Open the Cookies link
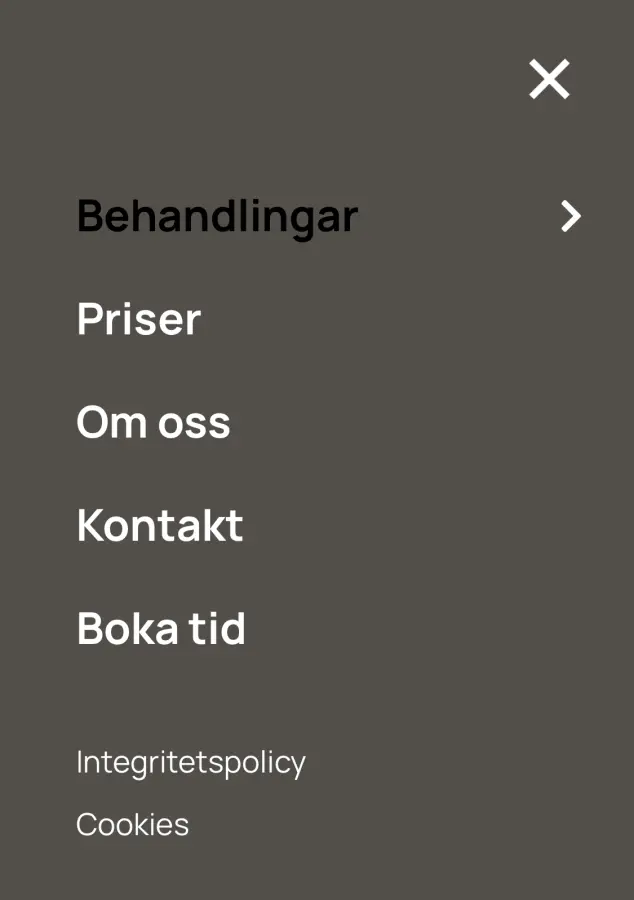 pos(132,825)
